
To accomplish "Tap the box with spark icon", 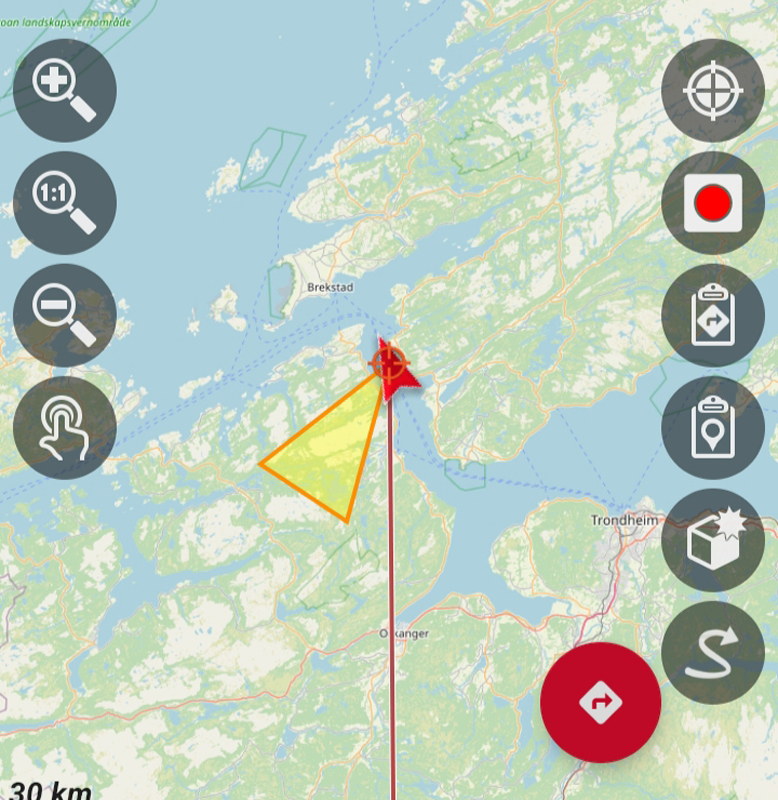I will [x=713, y=540].
